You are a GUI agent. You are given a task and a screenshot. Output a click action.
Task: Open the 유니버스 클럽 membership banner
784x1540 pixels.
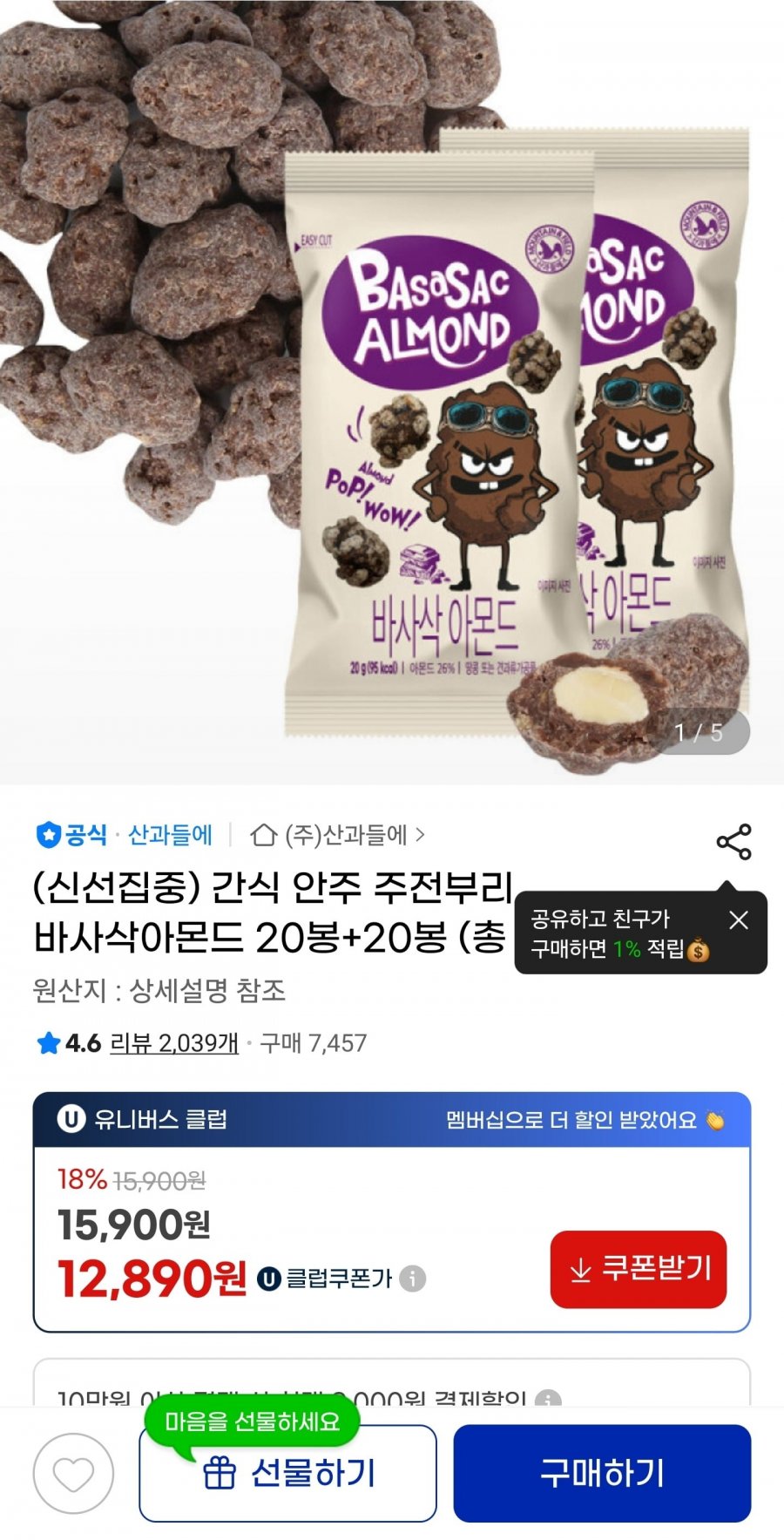point(391,1119)
